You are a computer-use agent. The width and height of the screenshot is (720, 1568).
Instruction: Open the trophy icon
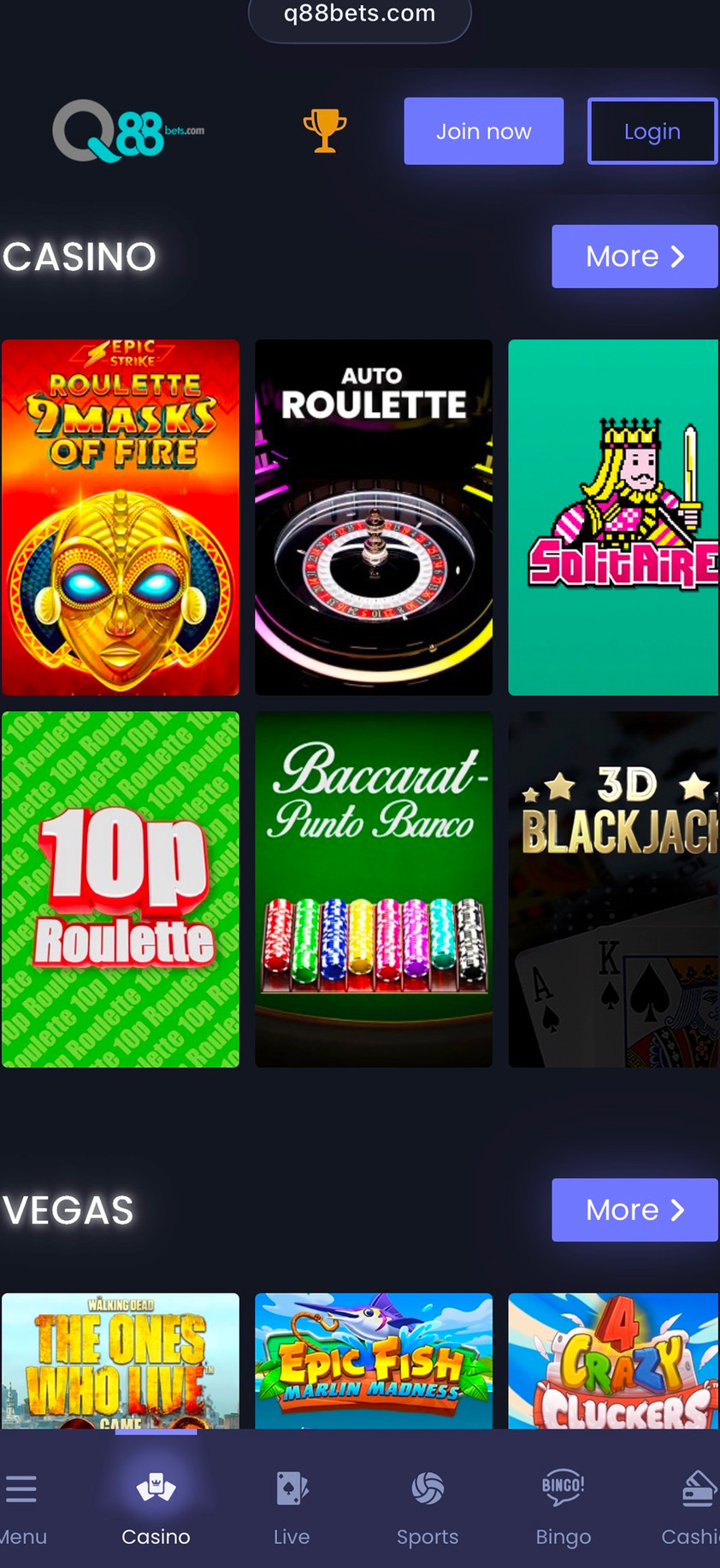point(325,131)
